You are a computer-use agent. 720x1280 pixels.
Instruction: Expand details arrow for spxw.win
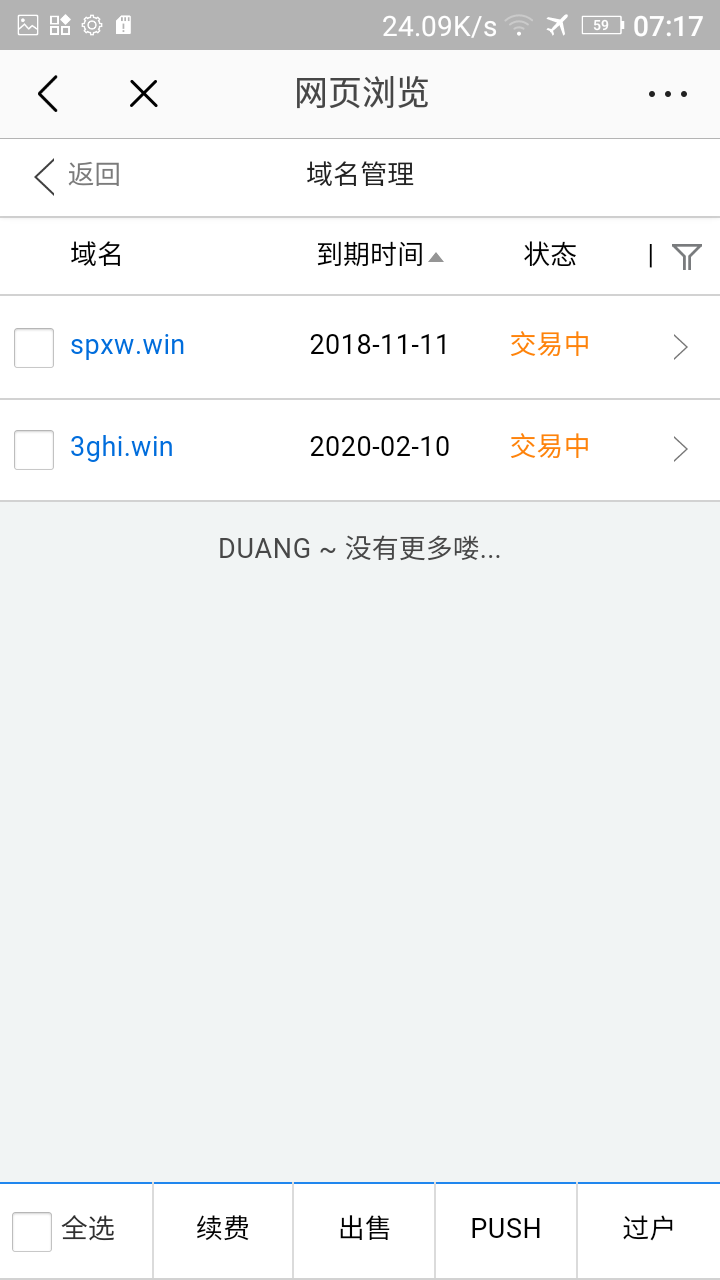click(x=681, y=347)
